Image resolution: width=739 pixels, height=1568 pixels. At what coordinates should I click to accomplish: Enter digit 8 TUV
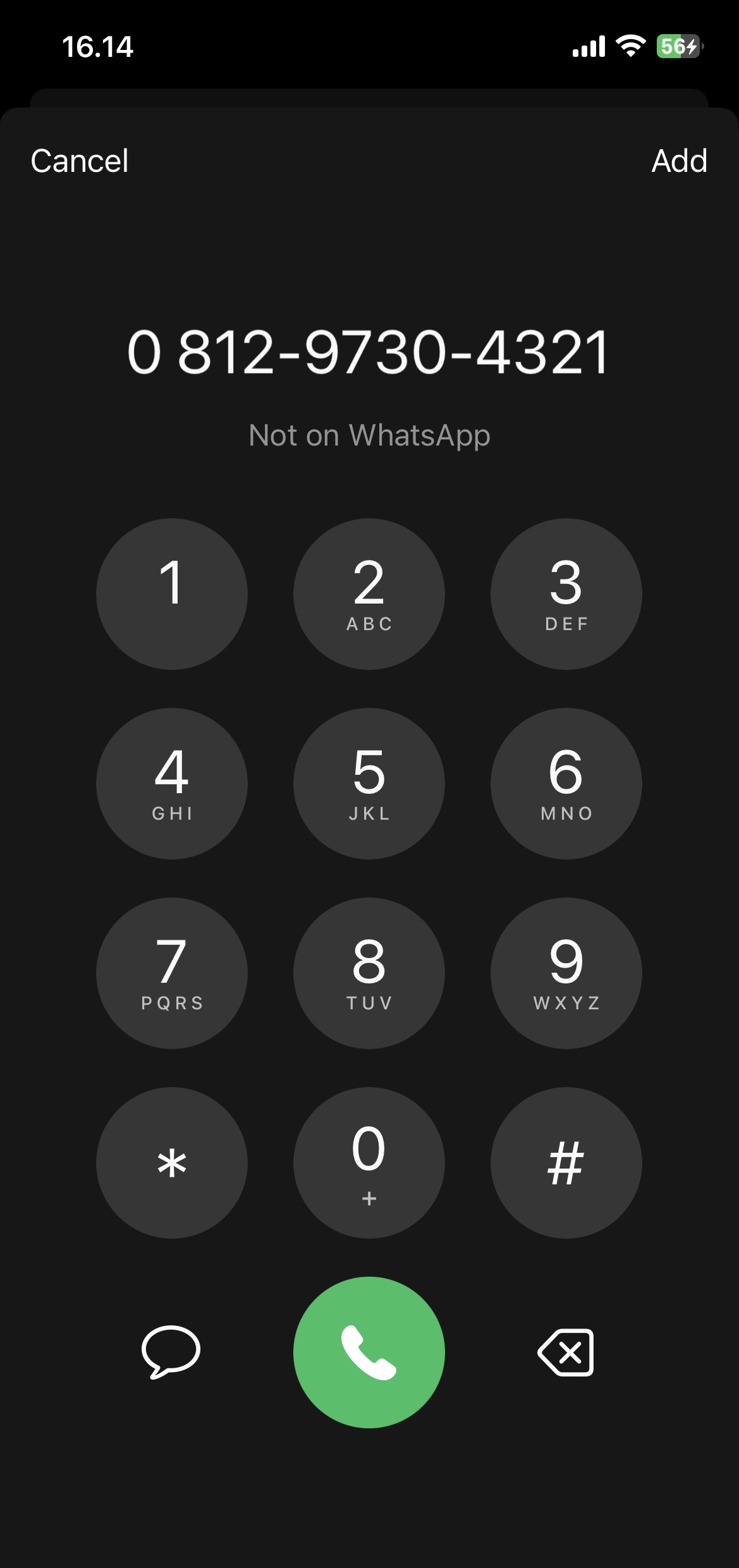click(x=369, y=973)
